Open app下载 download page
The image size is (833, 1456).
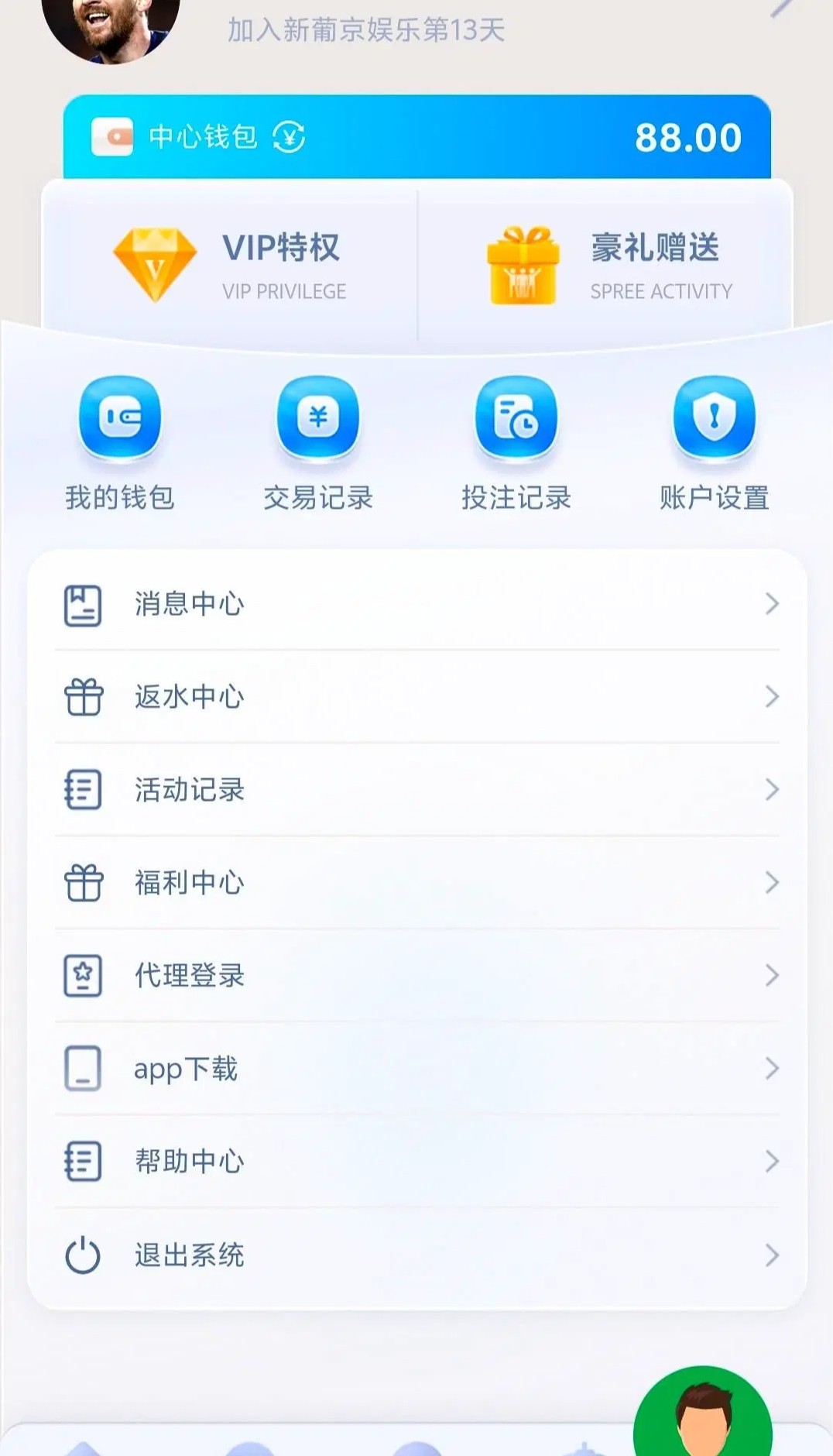click(416, 1069)
